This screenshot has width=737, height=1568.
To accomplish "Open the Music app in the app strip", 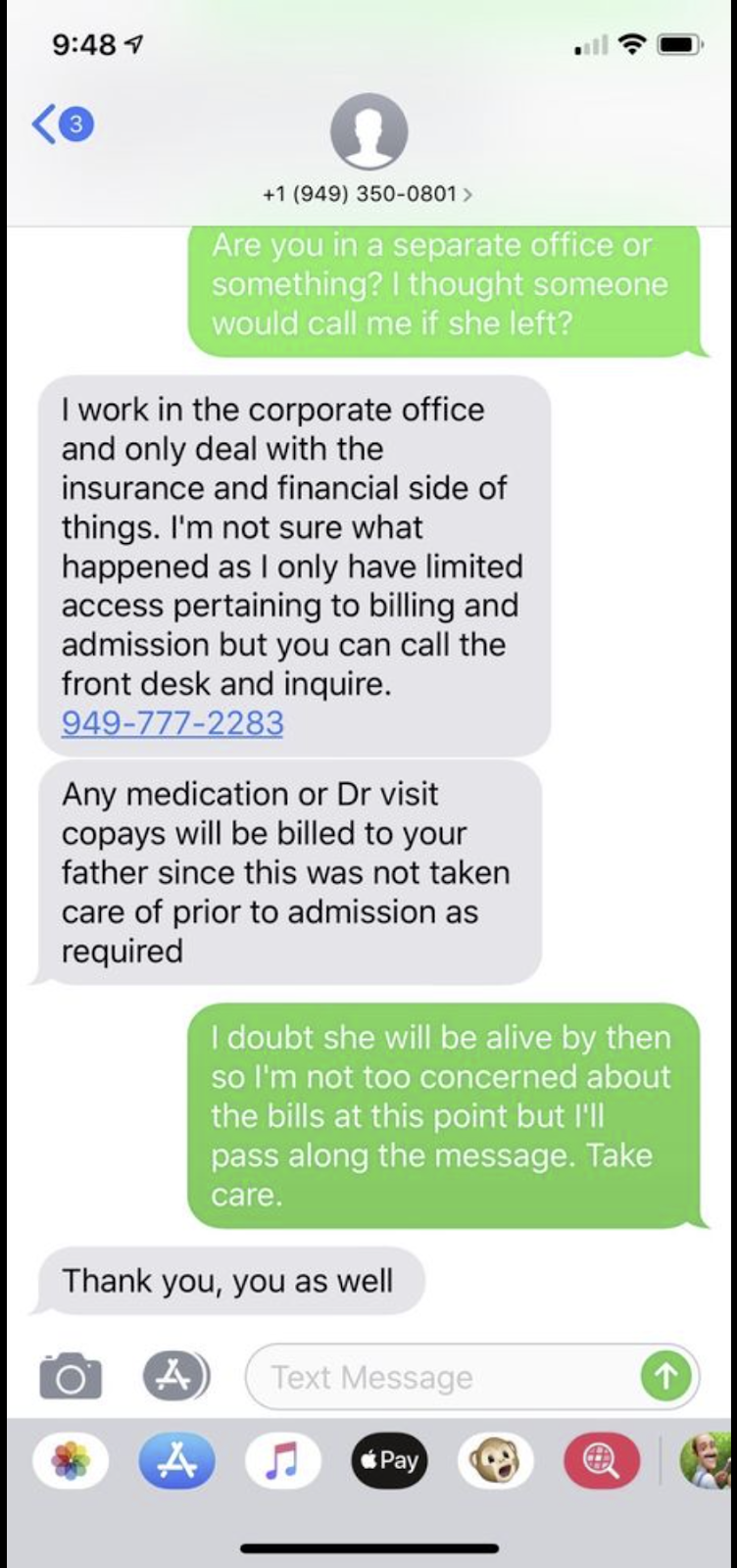I will 282,1462.
